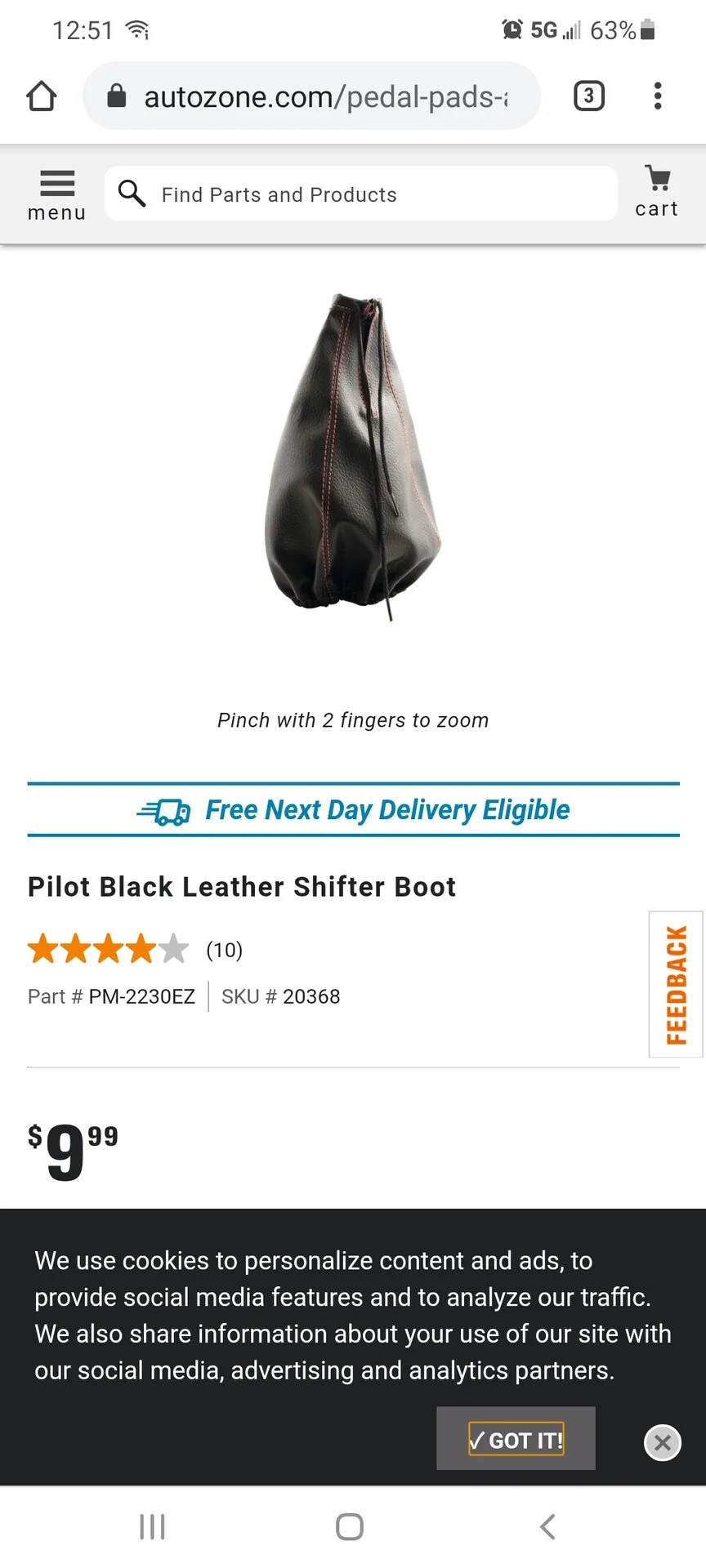Open recent apps from the navigation bar

[x=153, y=1526]
